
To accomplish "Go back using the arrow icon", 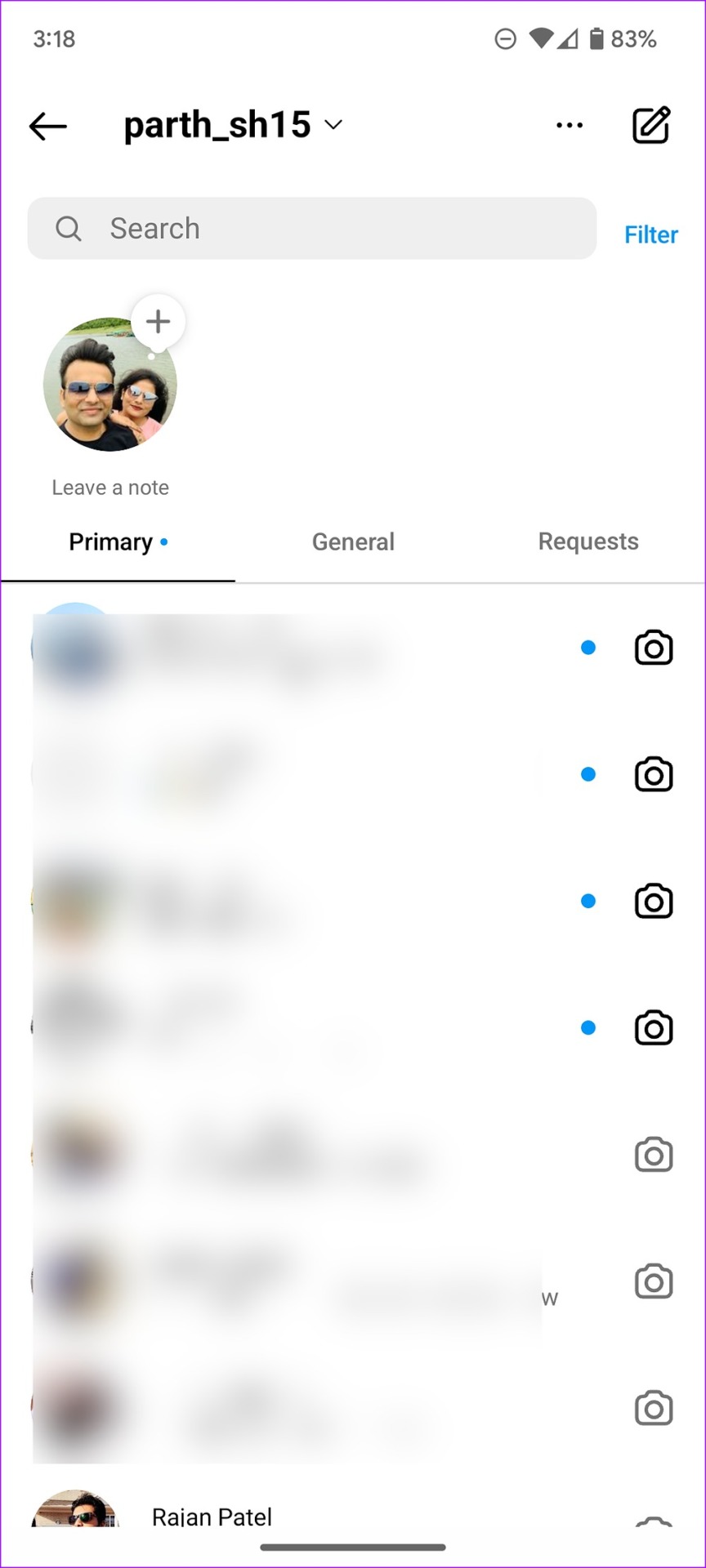I will click(47, 126).
